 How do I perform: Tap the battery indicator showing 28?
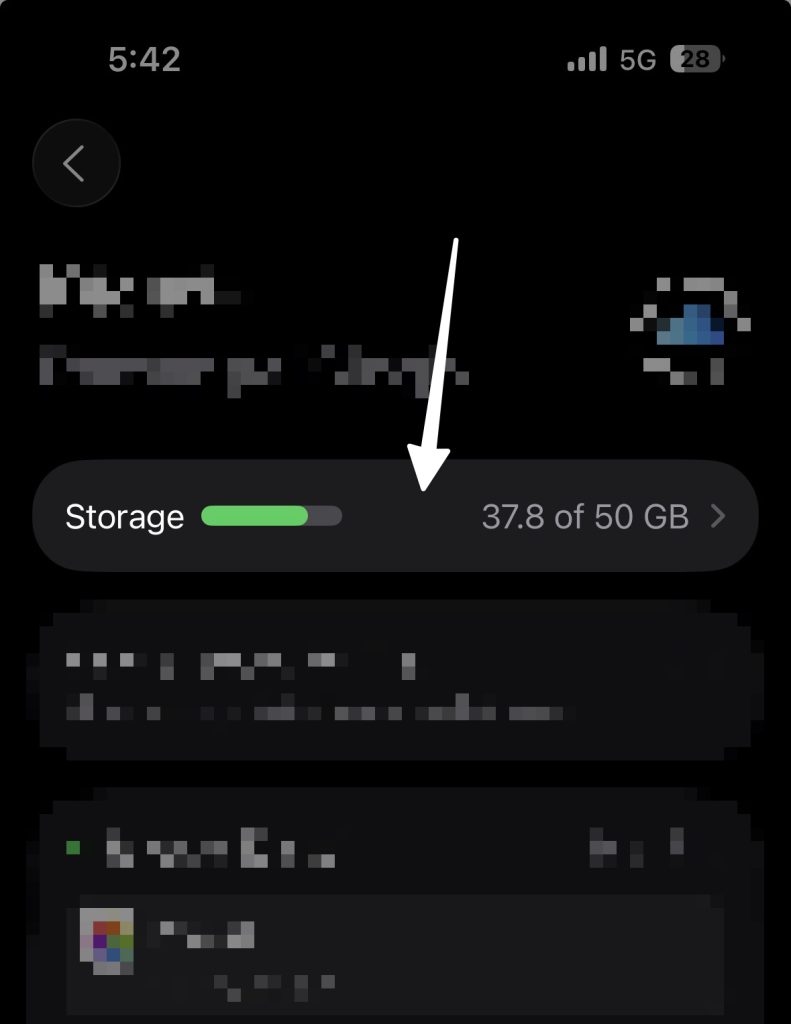coord(695,60)
